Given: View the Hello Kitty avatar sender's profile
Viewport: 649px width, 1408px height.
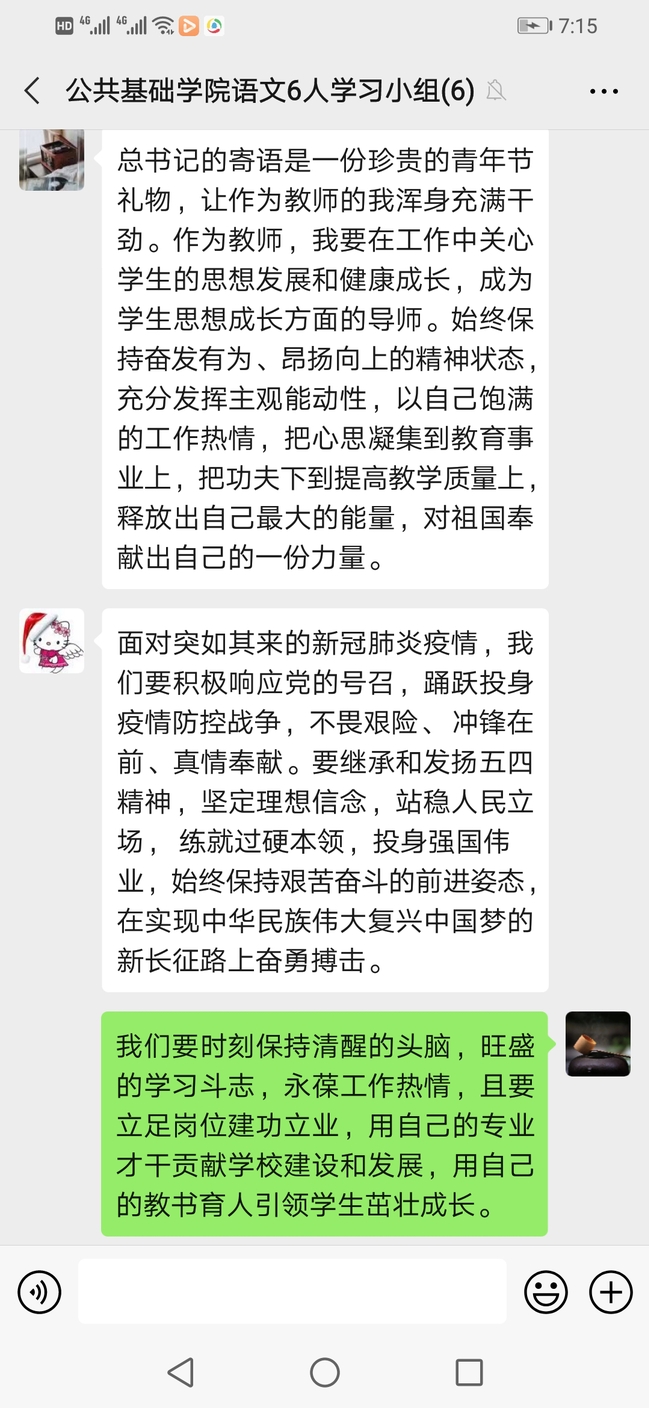Looking at the screenshot, I should (x=51, y=641).
